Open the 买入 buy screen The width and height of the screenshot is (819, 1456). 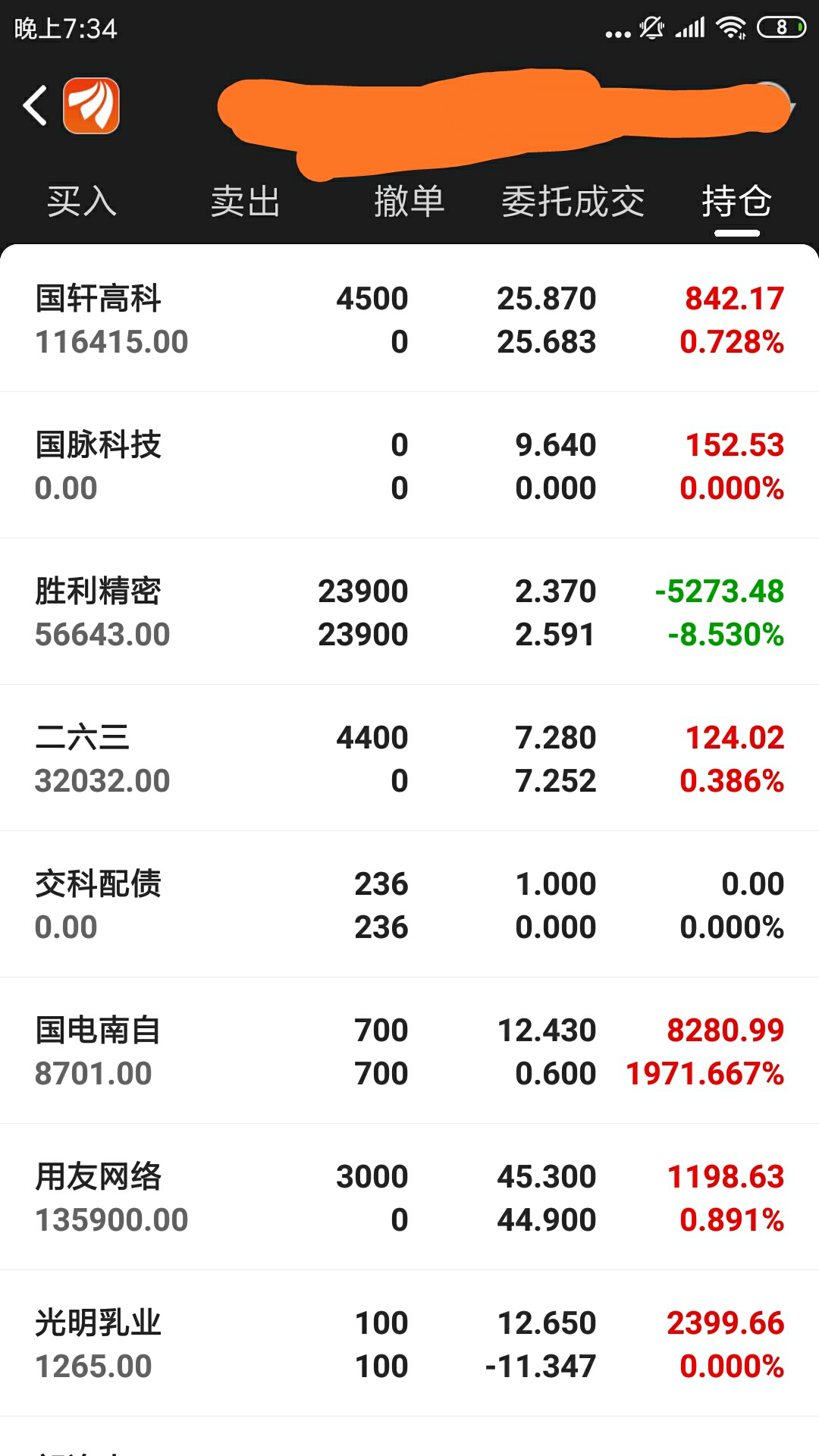point(82,202)
